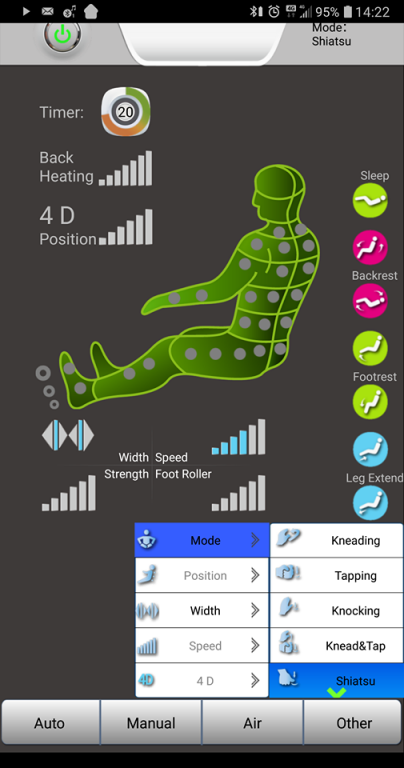The image size is (404, 768).
Task: Open the Speed menu row
Action: [x=202, y=646]
